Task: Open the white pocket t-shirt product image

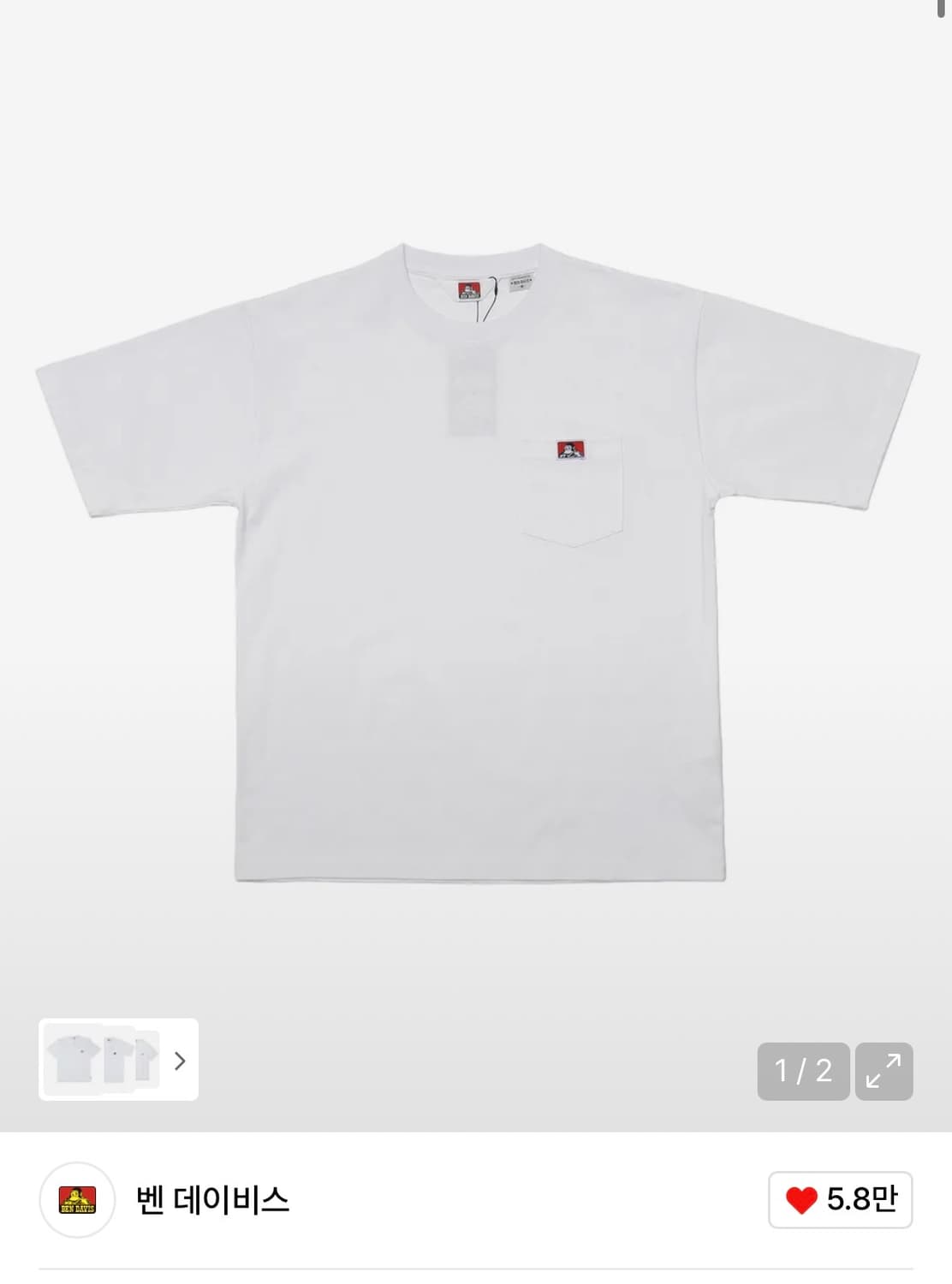Action: click(477, 565)
